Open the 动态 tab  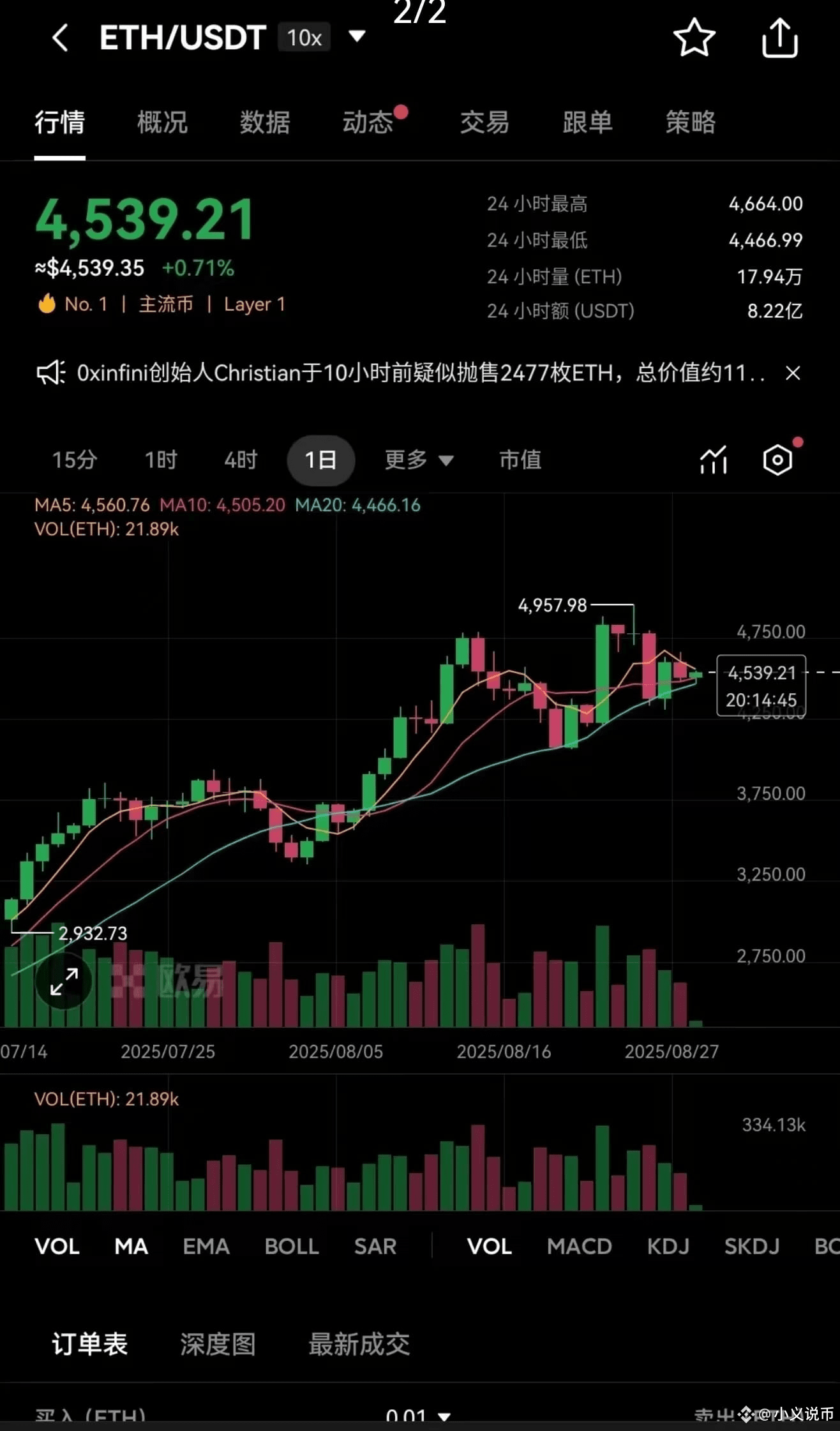click(368, 122)
